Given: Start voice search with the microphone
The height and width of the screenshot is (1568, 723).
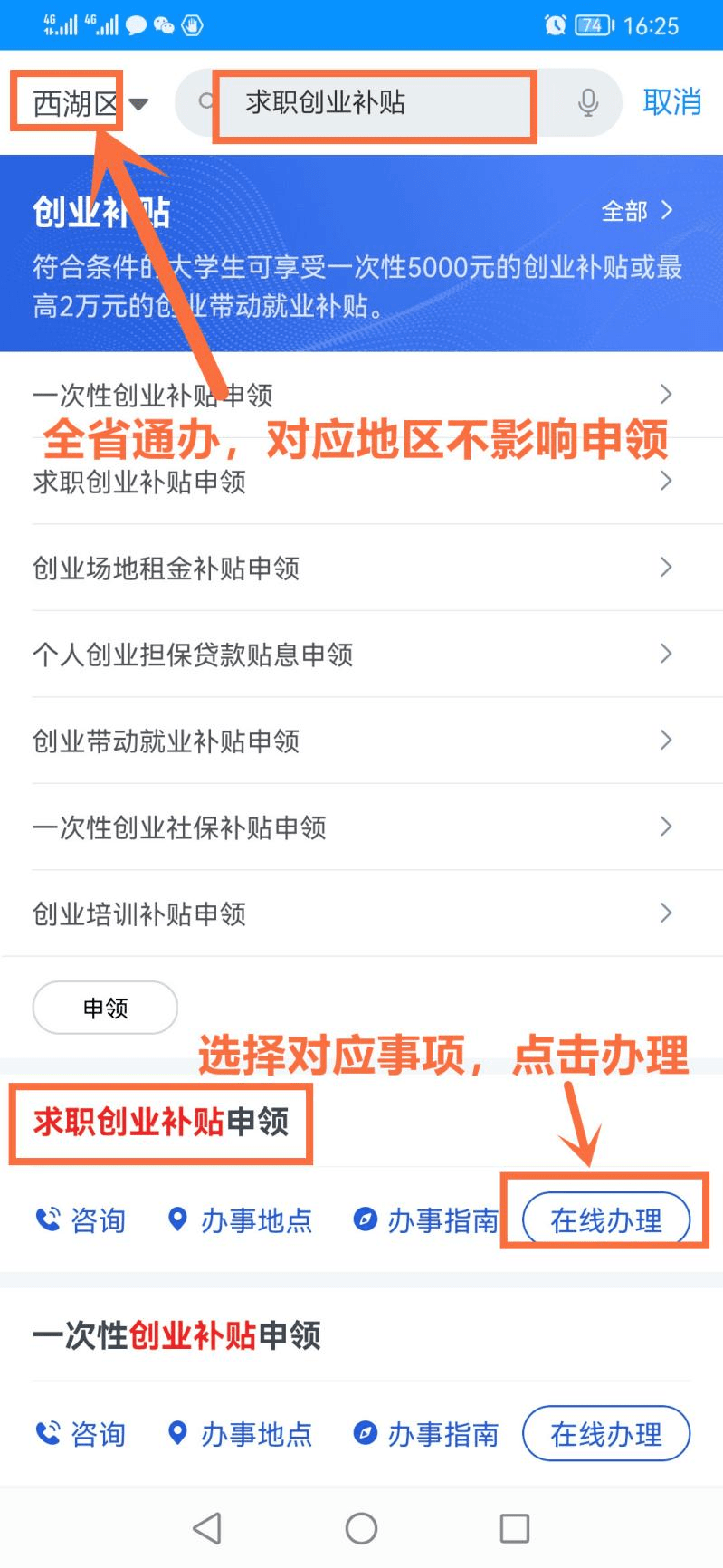Looking at the screenshot, I should click(588, 102).
